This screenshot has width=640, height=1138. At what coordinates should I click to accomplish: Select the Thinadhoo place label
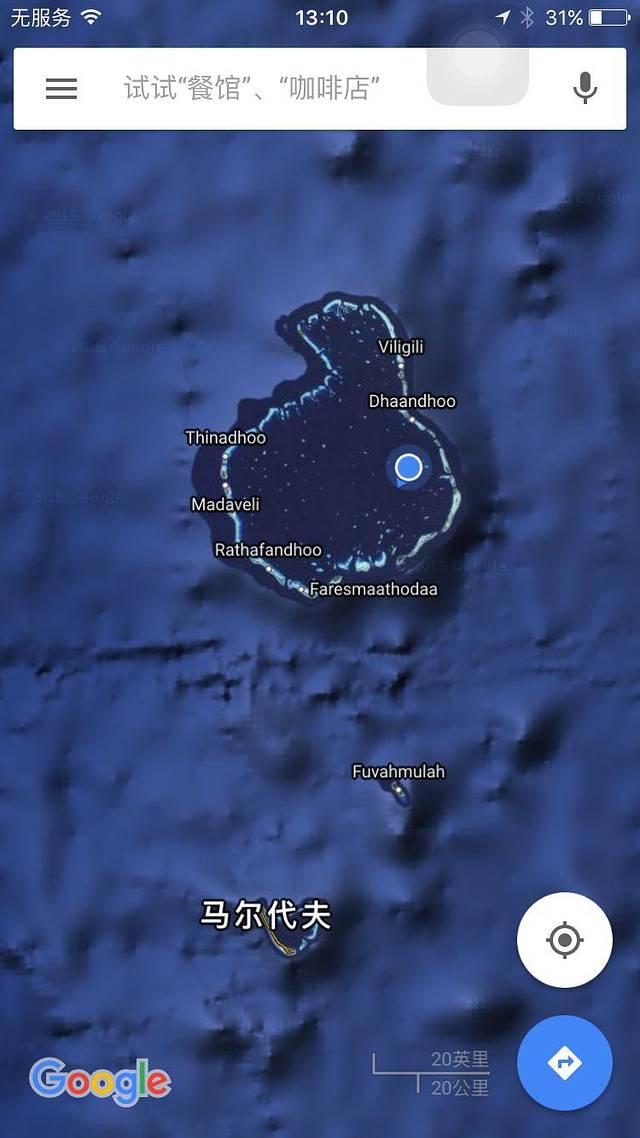coord(226,437)
